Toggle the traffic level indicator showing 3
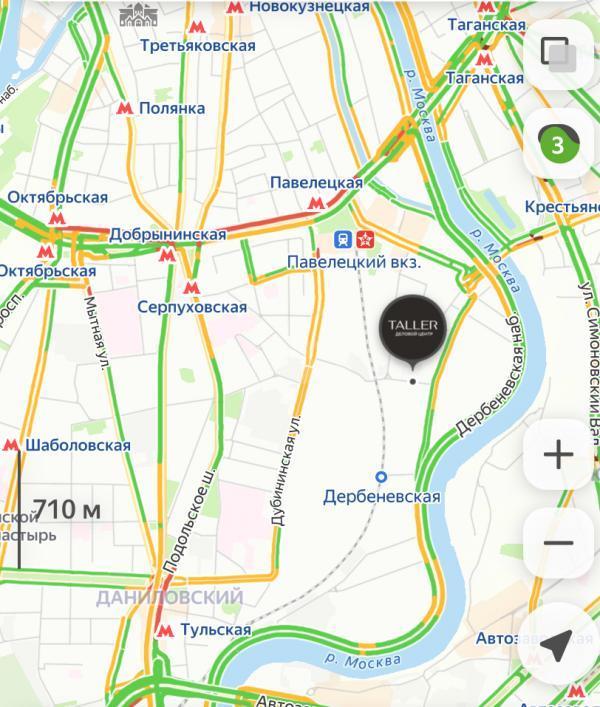This screenshot has height=707, width=600. [x=557, y=145]
